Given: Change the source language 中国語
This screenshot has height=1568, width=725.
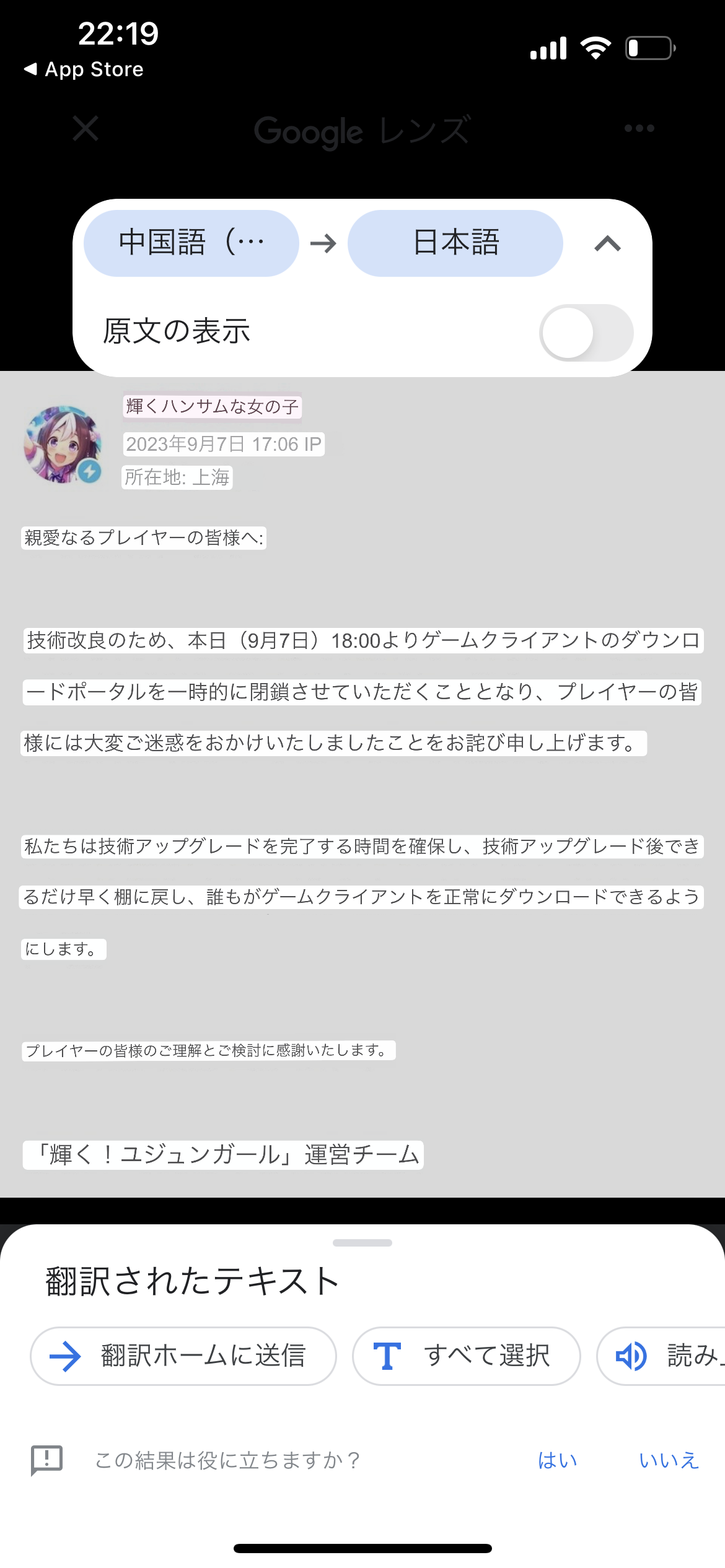Looking at the screenshot, I should click(191, 243).
